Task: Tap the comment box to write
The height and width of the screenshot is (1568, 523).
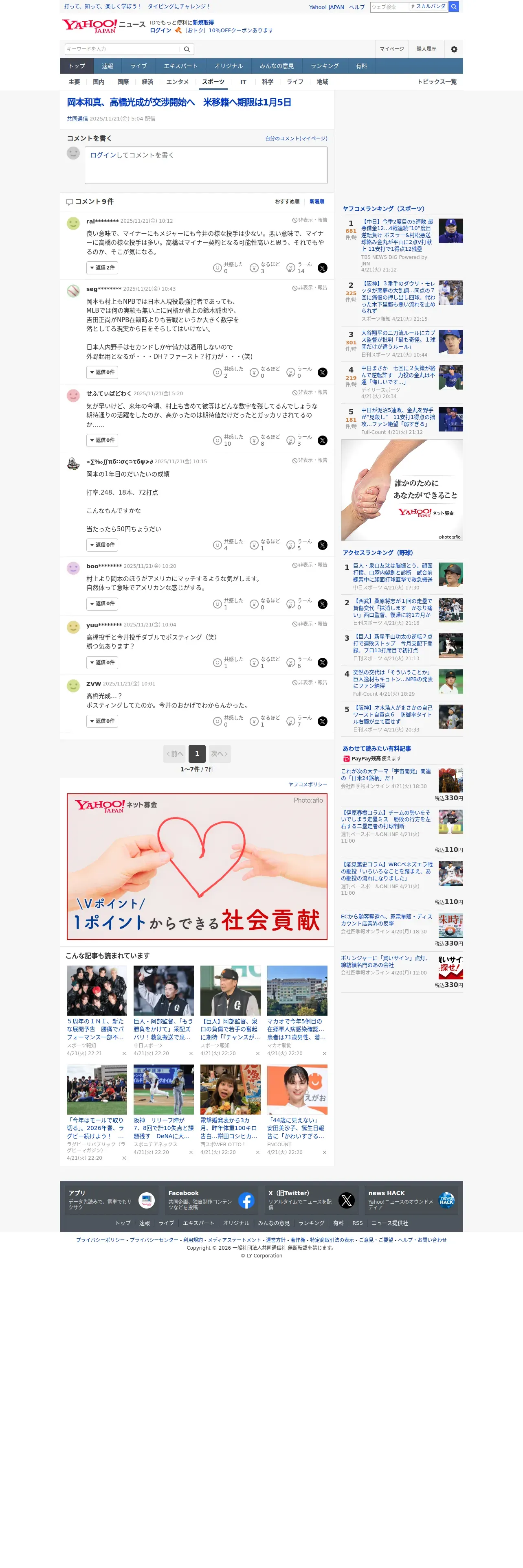Action: [206, 165]
